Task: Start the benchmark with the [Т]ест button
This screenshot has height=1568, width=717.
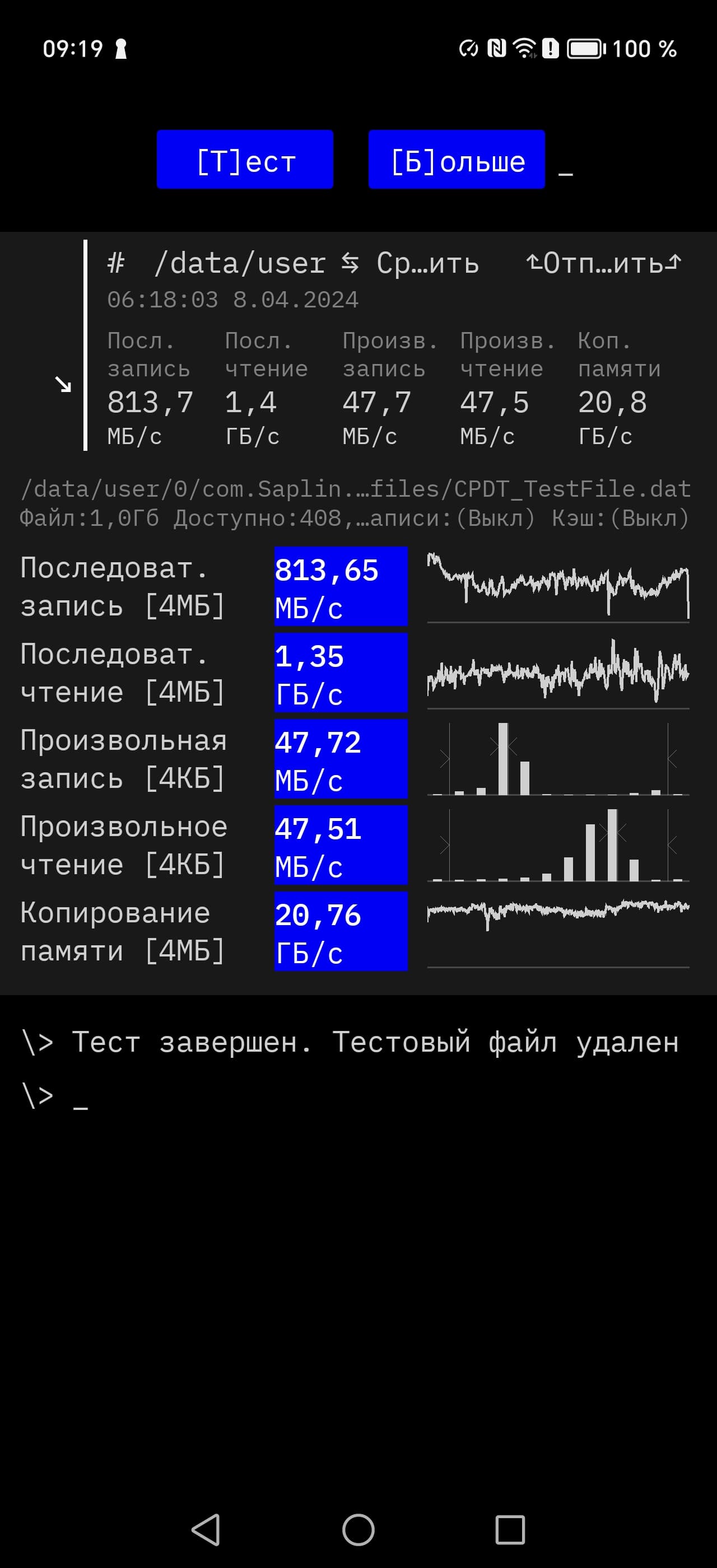Action: point(245,160)
